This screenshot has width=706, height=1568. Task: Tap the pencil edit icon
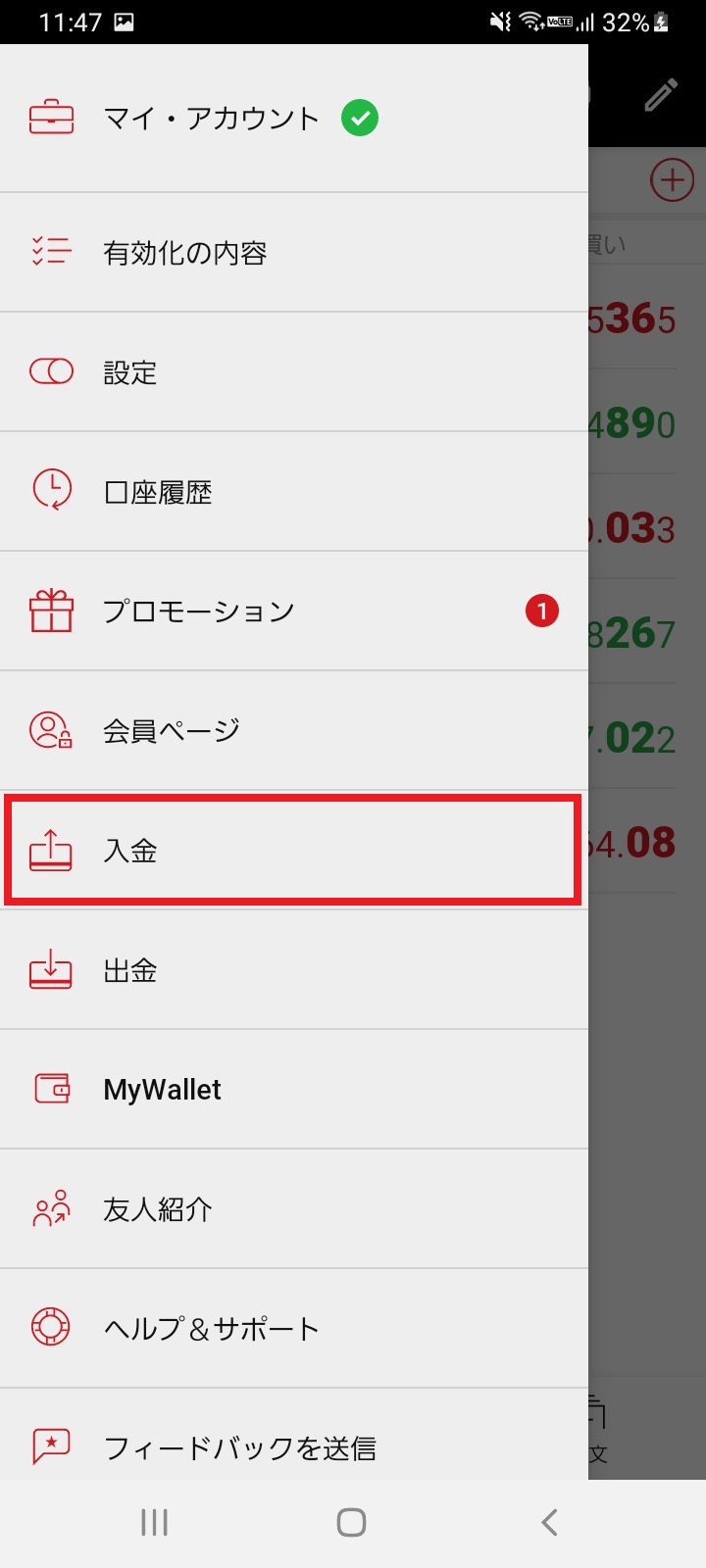(661, 95)
